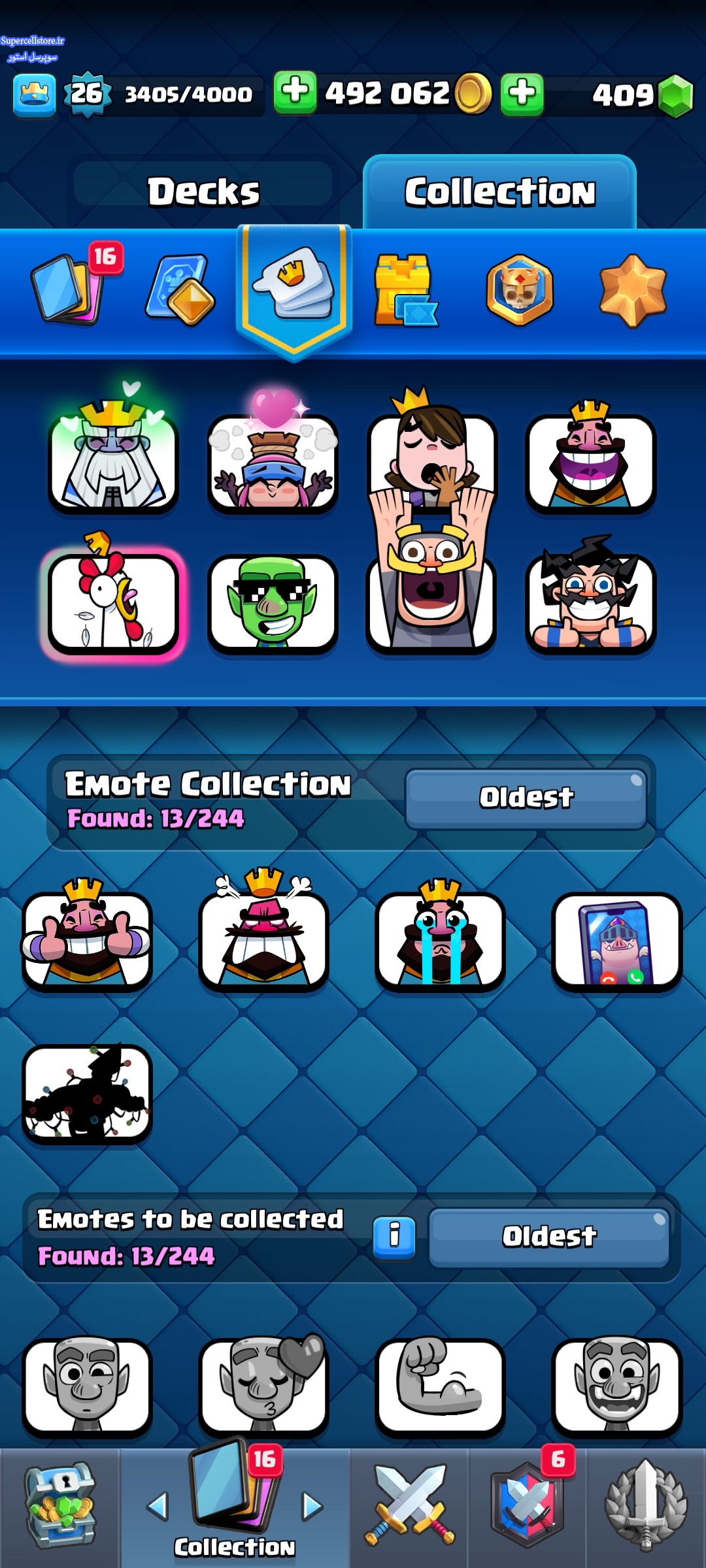Add gems using the green plus button
Image resolution: width=706 pixels, height=1568 pixels.
tap(522, 93)
